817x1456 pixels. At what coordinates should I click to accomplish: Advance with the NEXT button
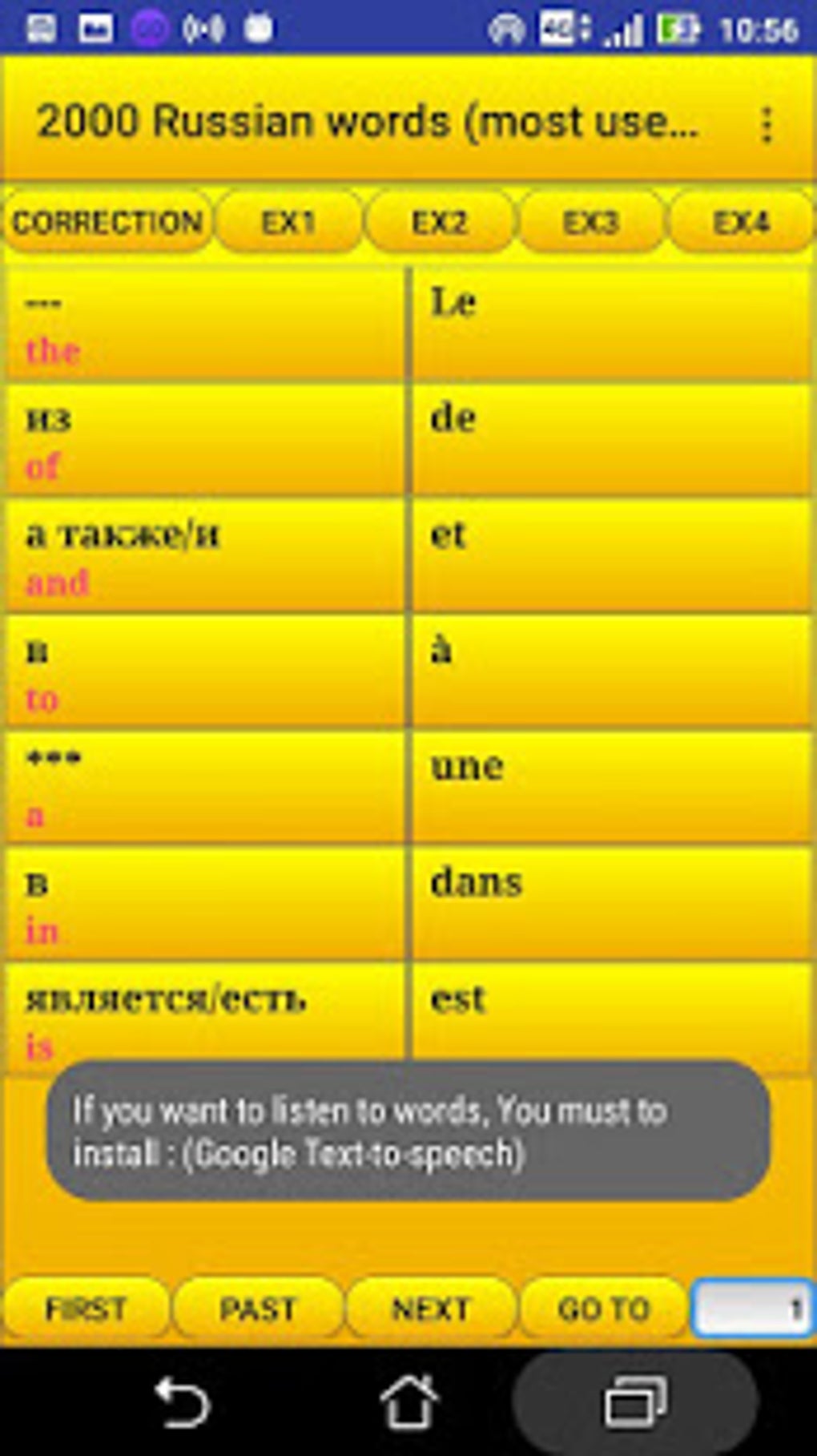click(x=429, y=1309)
